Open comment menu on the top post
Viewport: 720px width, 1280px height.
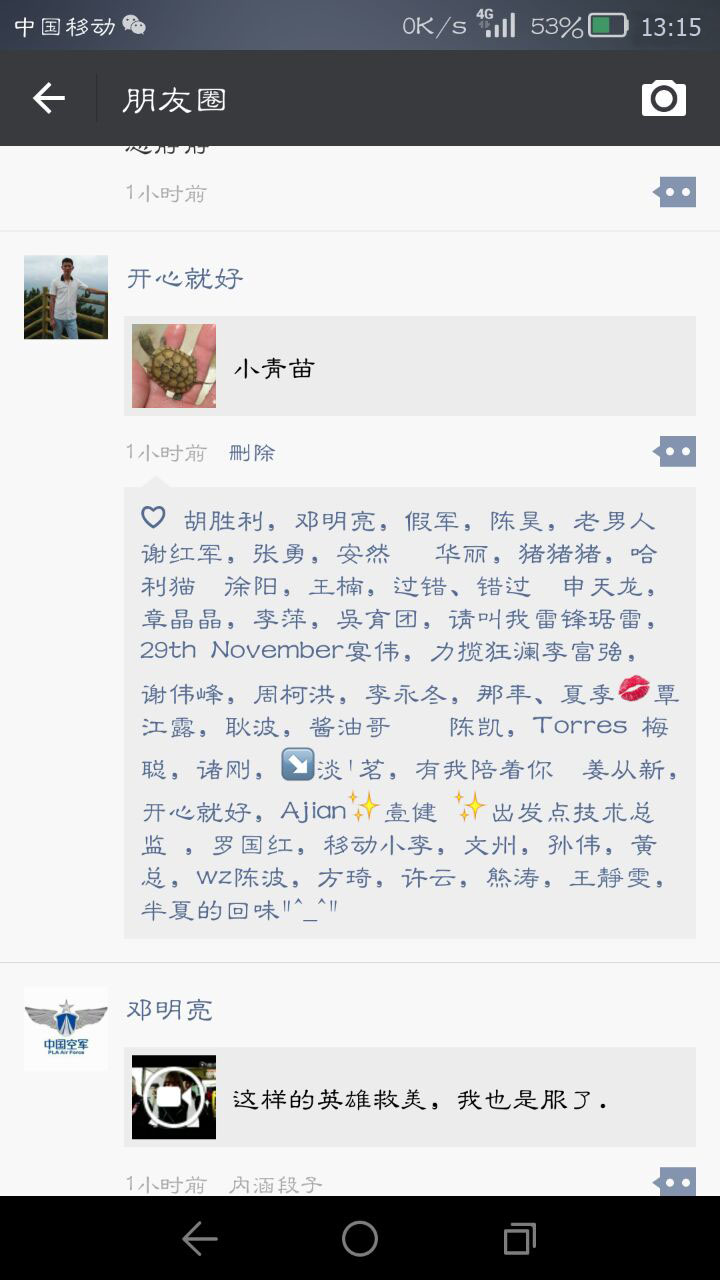click(x=675, y=192)
